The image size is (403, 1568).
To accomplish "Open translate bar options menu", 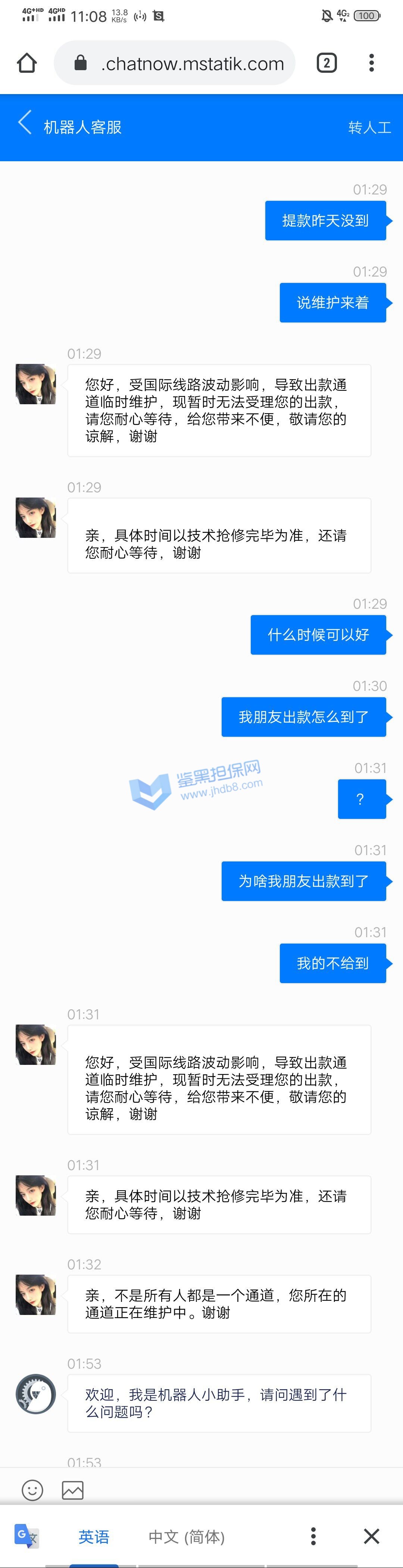I will 313,1536.
